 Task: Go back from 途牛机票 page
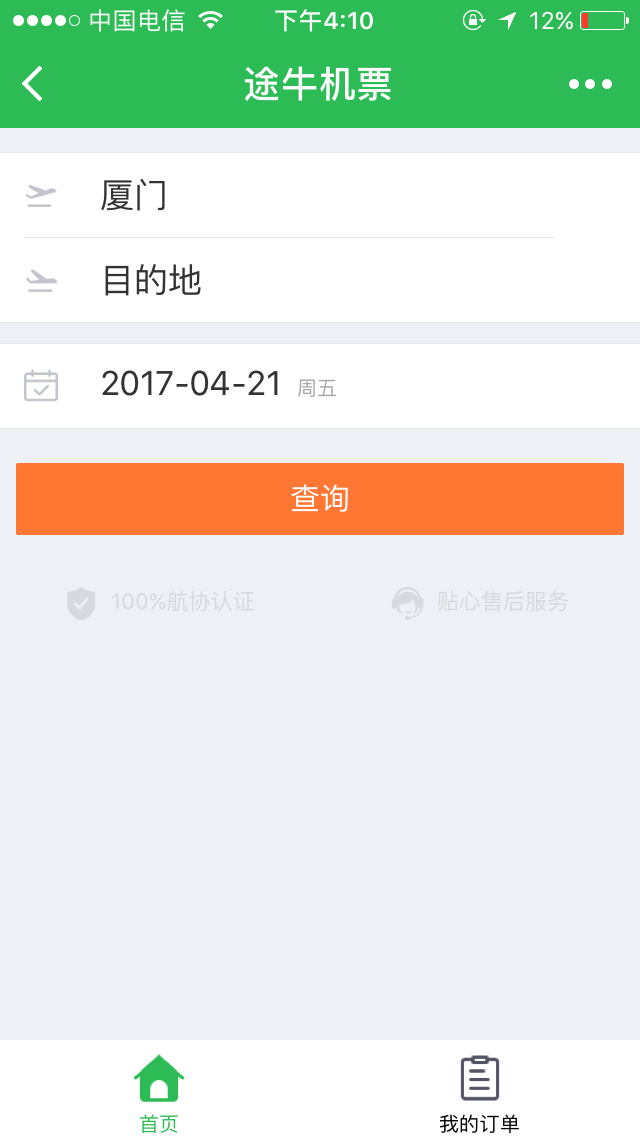pos(33,84)
